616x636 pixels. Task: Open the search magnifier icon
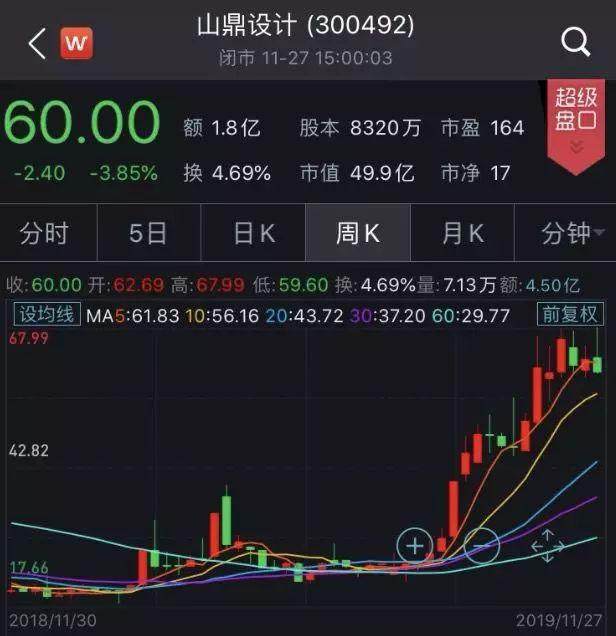pyautogui.click(x=575, y=42)
